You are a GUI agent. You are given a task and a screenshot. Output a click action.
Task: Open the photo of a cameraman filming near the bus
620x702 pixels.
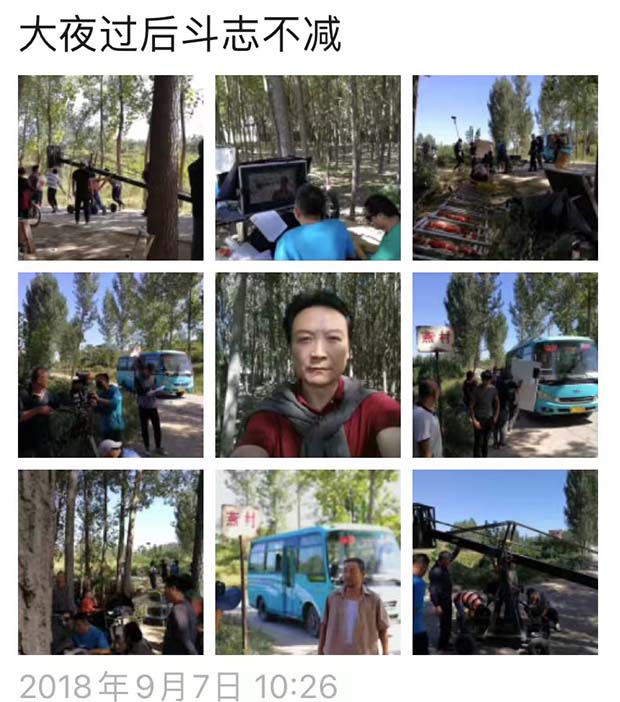pos(110,365)
